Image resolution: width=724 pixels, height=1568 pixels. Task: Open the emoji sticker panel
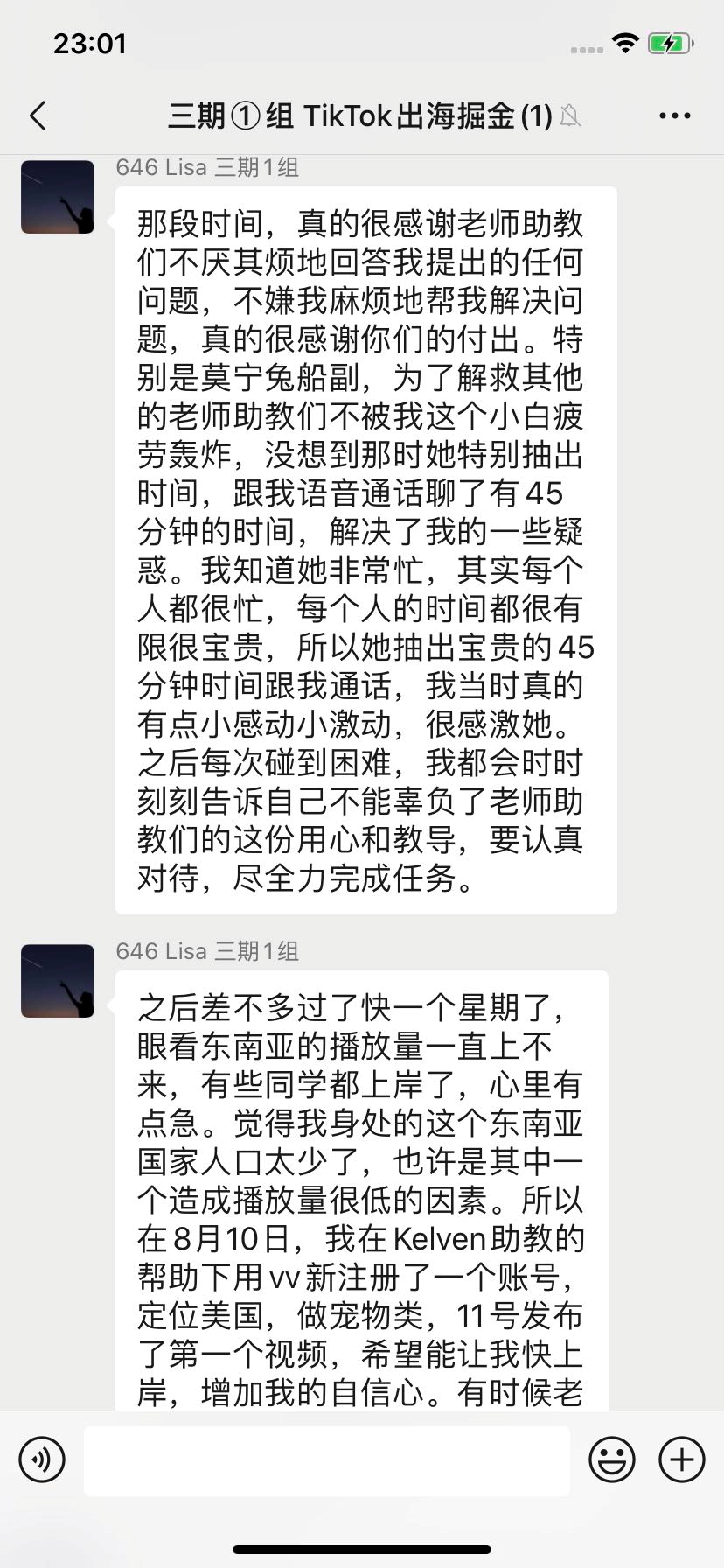[612, 1460]
